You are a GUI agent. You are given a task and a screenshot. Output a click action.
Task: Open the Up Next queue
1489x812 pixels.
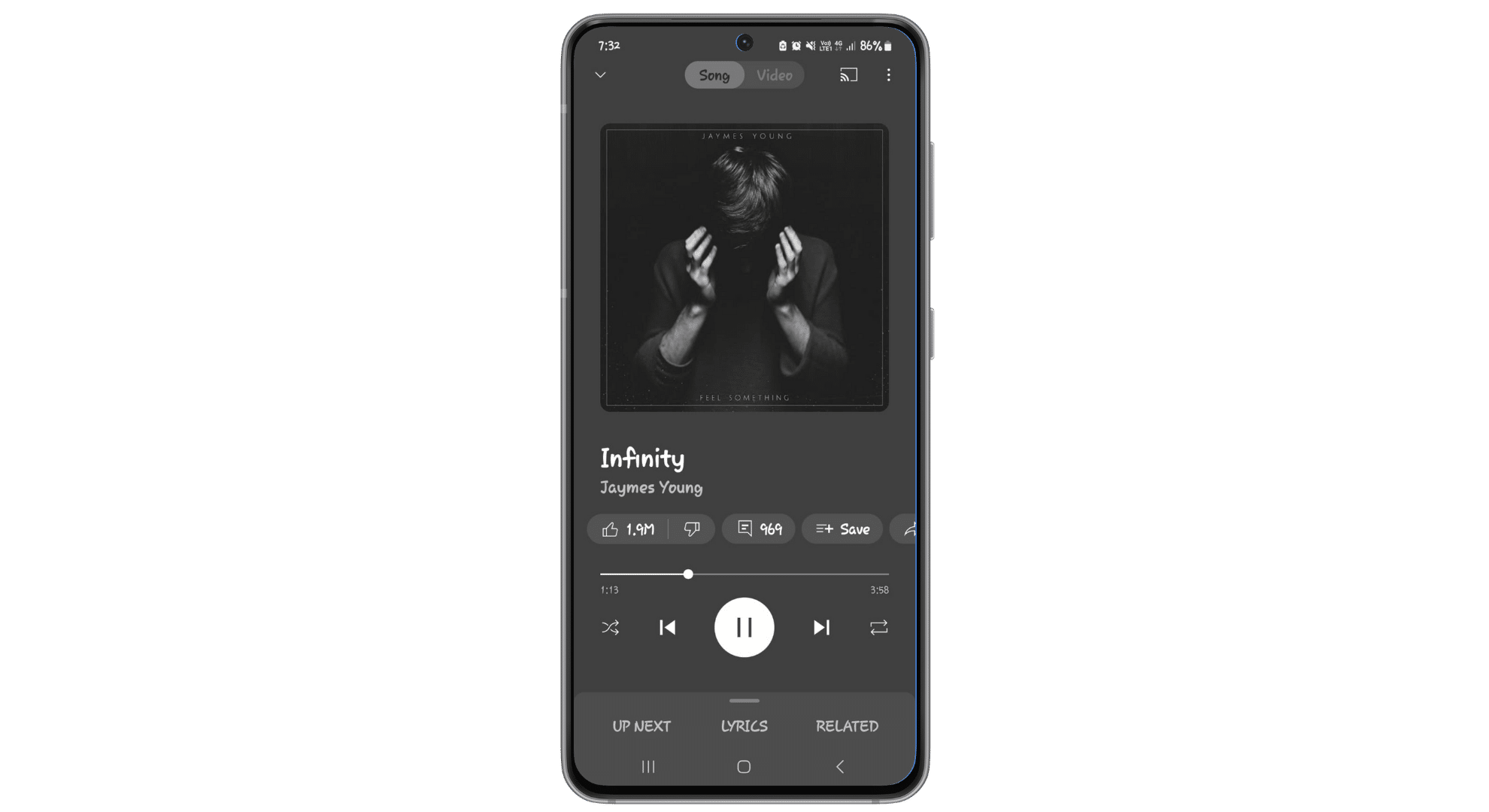click(641, 726)
